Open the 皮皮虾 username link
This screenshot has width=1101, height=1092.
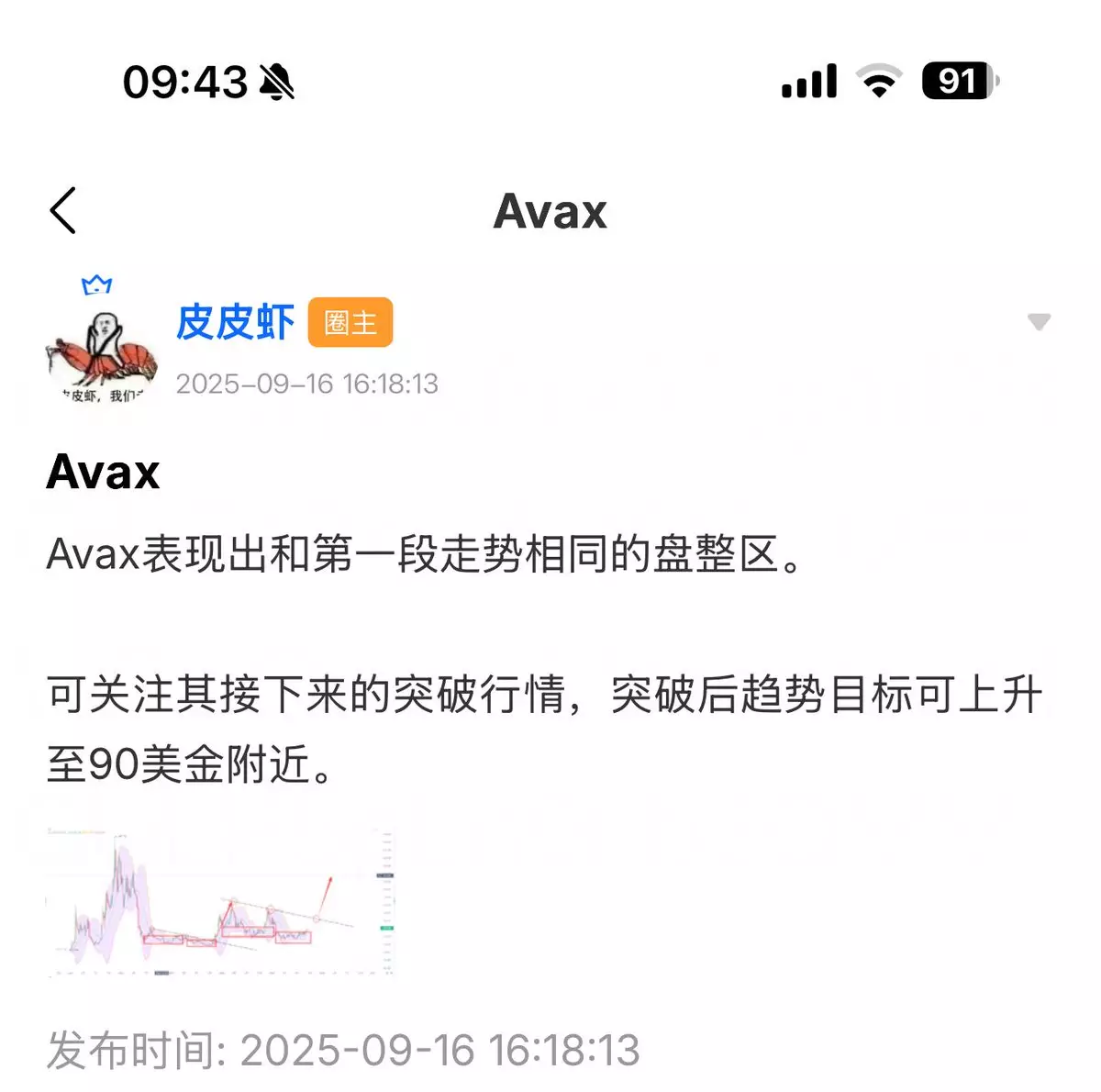[x=235, y=322]
